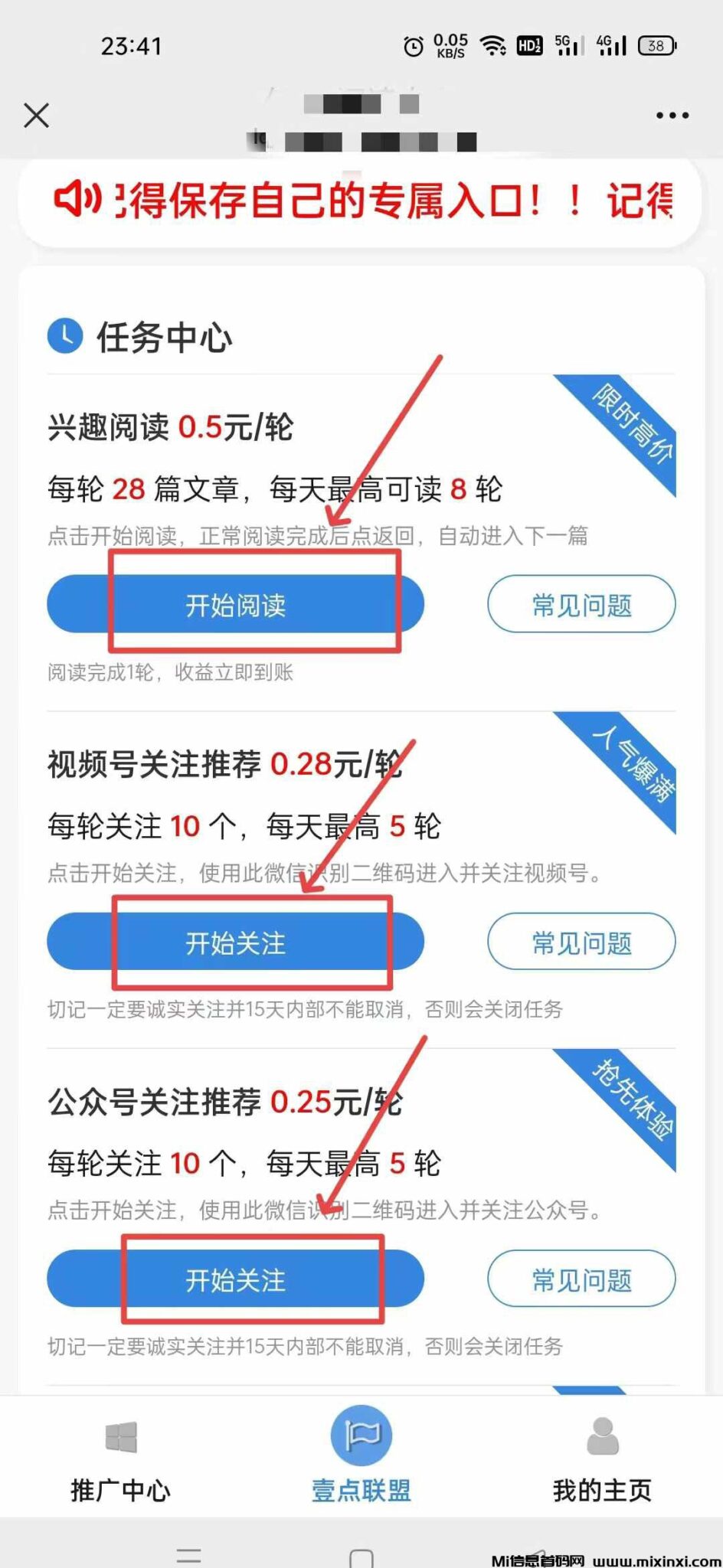Image resolution: width=723 pixels, height=1568 pixels.
Task: Start 开始关注 for 视频号关注推荐
Action: click(235, 942)
